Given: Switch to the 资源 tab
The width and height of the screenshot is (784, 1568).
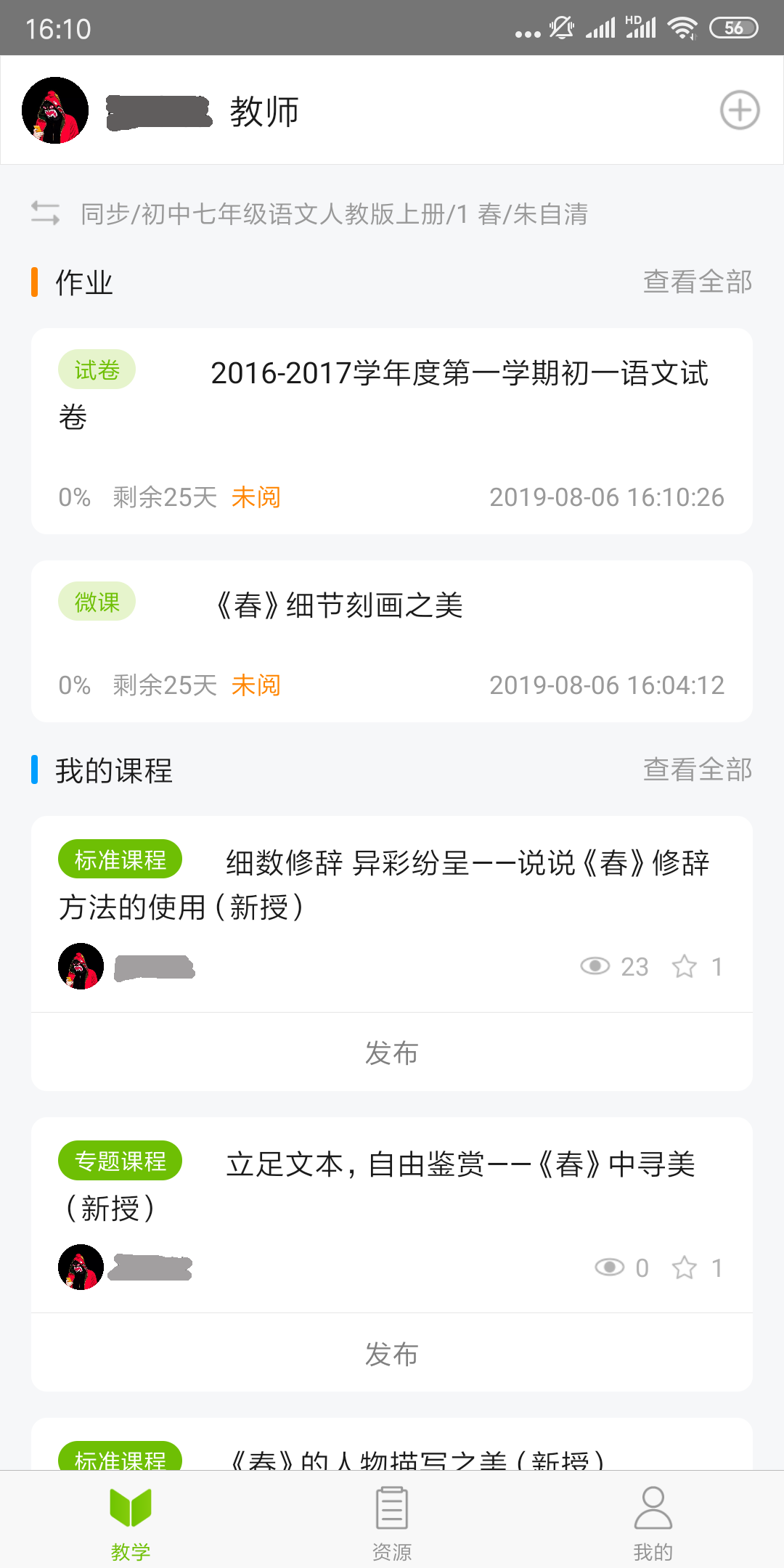Looking at the screenshot, I should [391, 1524].
